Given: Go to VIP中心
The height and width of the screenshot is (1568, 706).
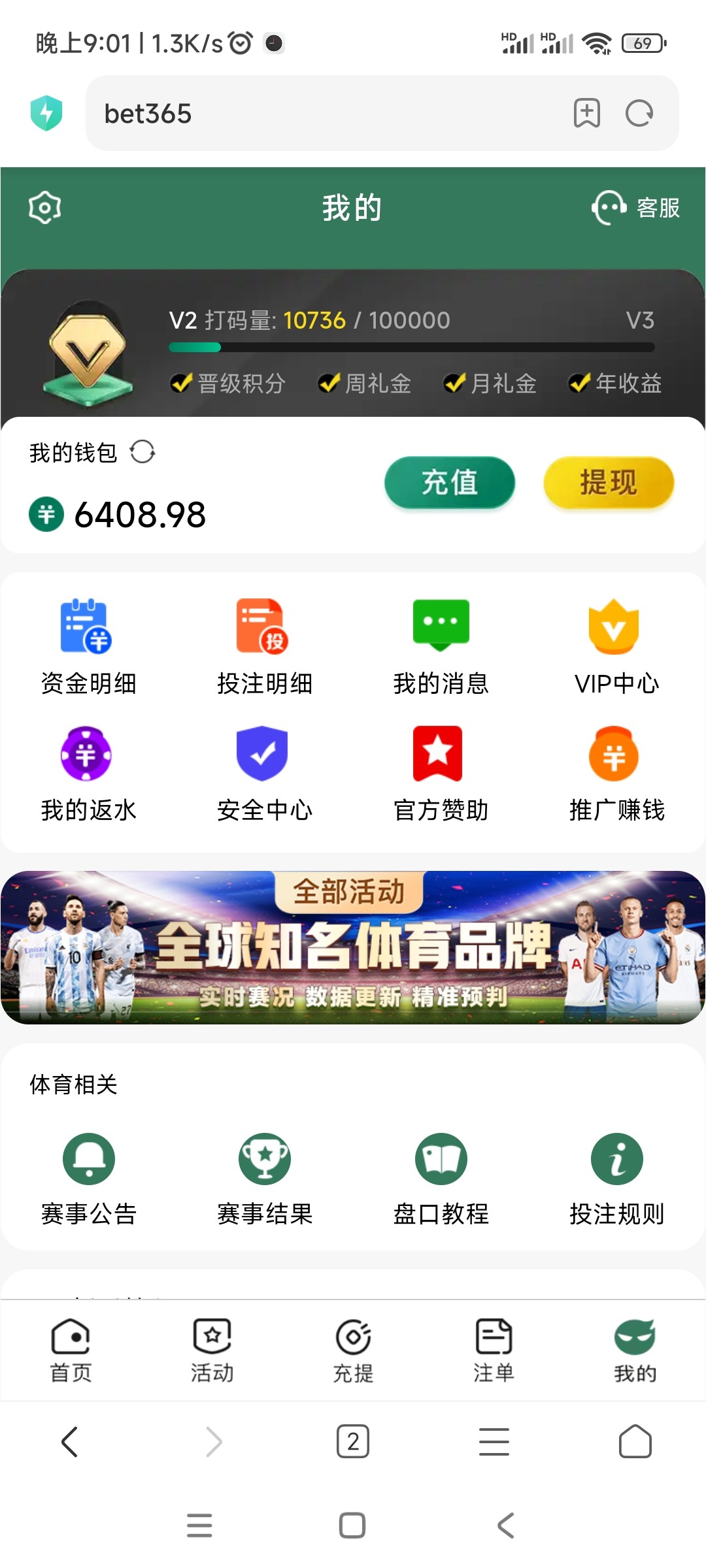Looking at the screenshot, I should pos(616,646).
